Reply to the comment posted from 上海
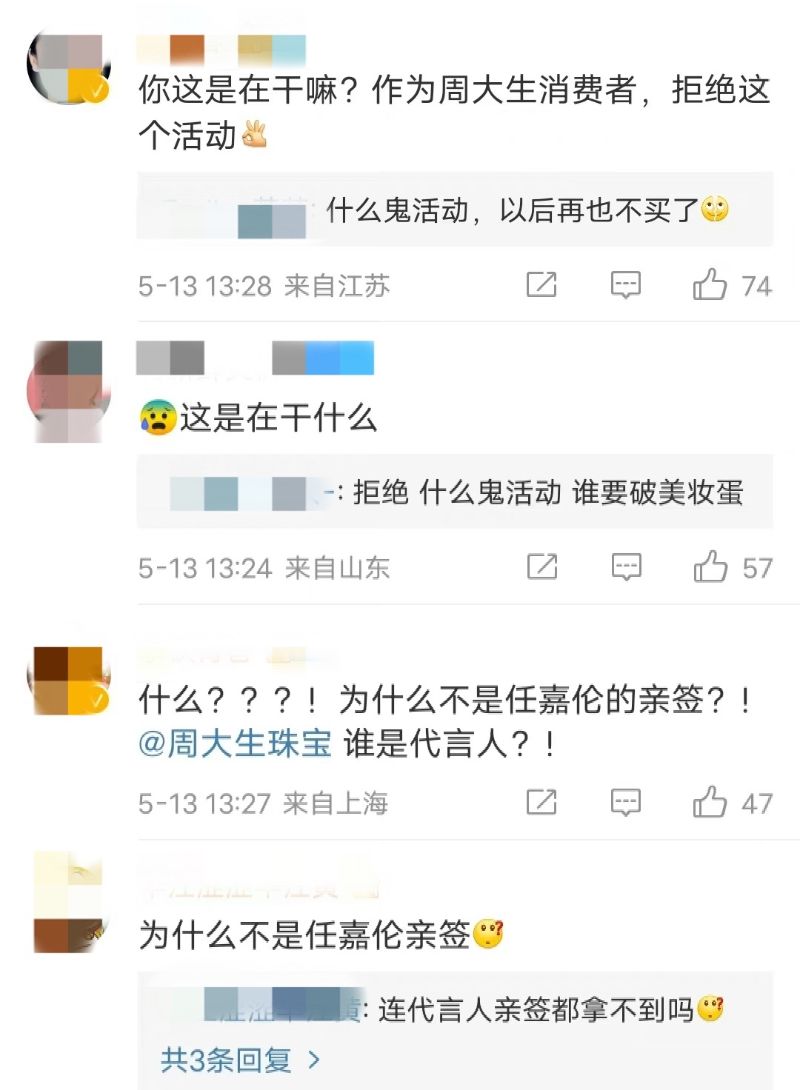The width and height of the screenshot is (800, 1090). 626,802
